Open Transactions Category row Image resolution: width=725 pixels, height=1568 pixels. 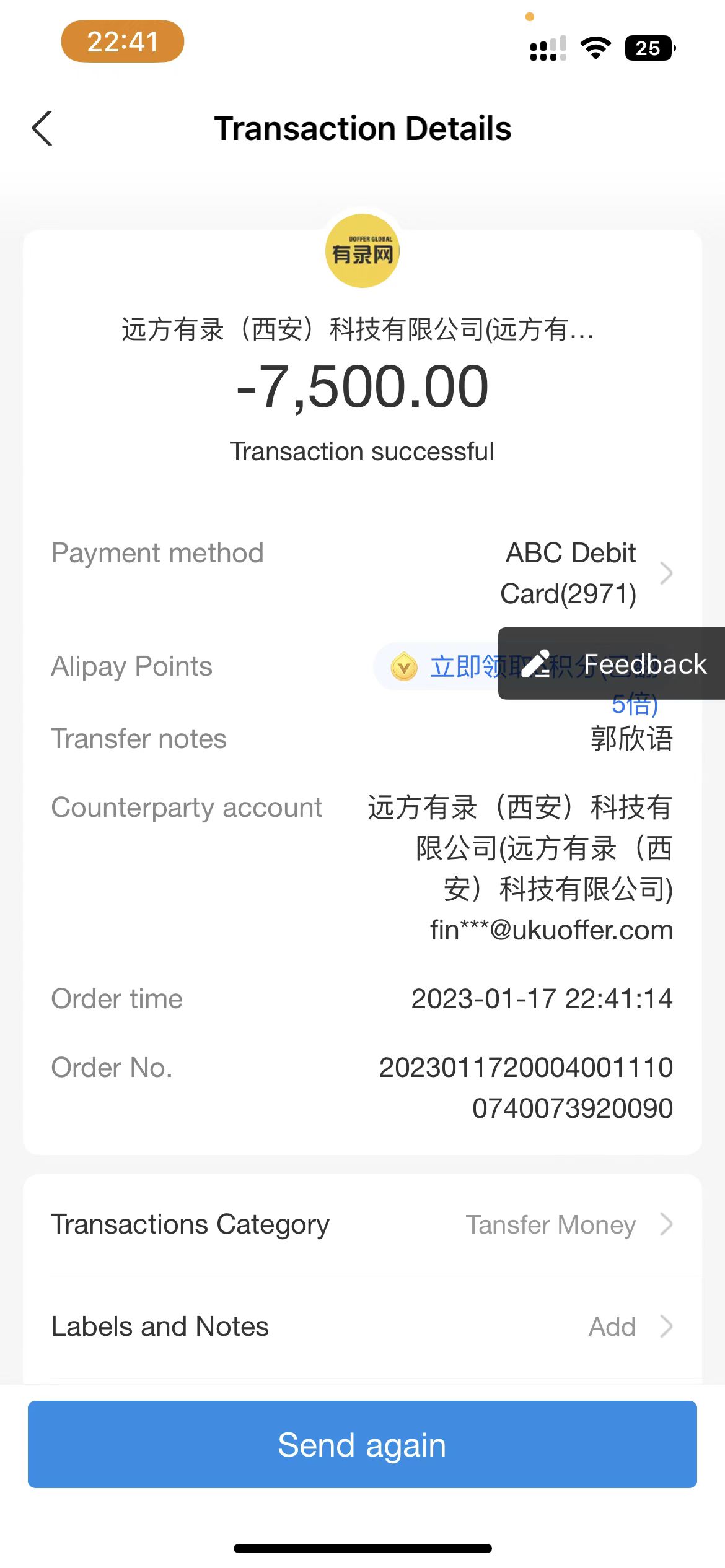tap(362, 1224)
